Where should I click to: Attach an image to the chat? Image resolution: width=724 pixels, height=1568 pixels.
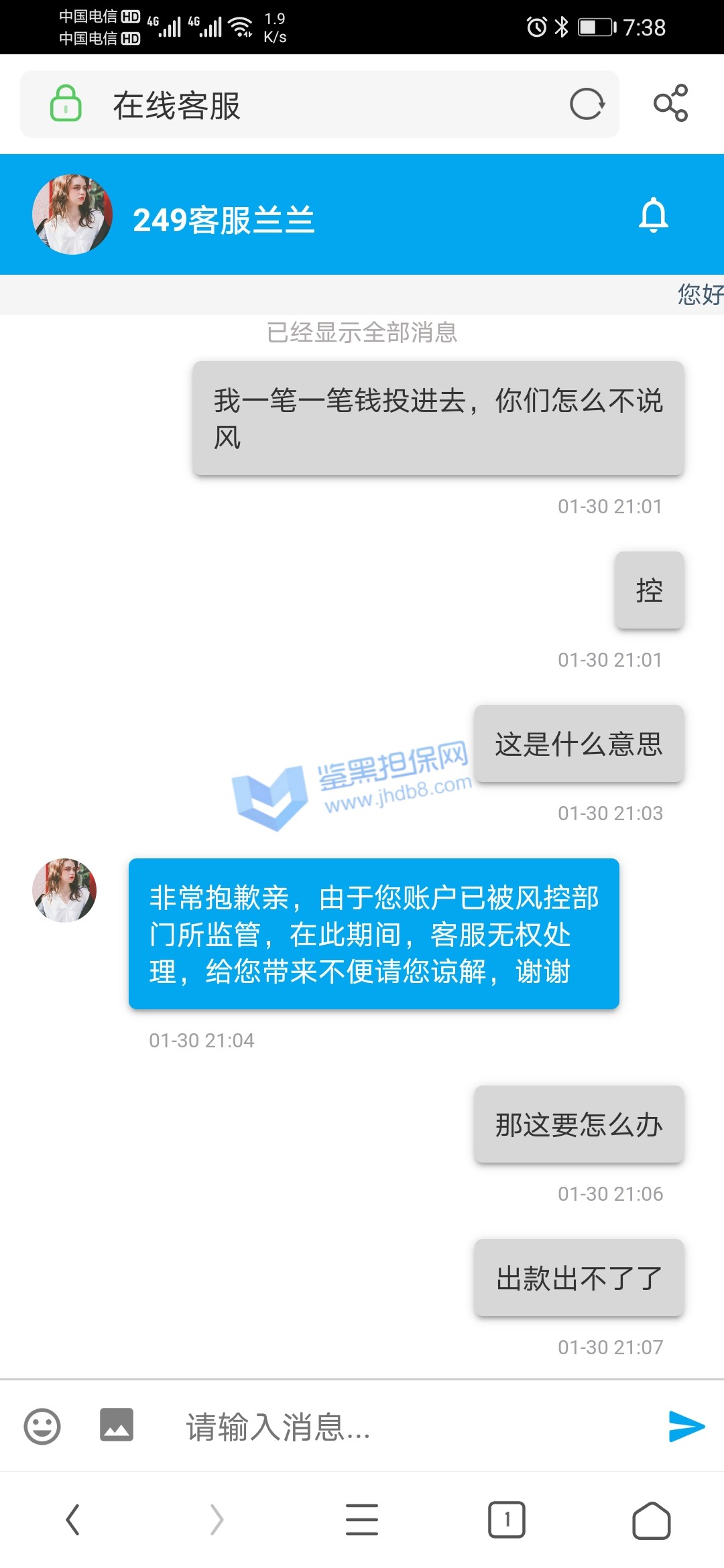point(117,1425)
